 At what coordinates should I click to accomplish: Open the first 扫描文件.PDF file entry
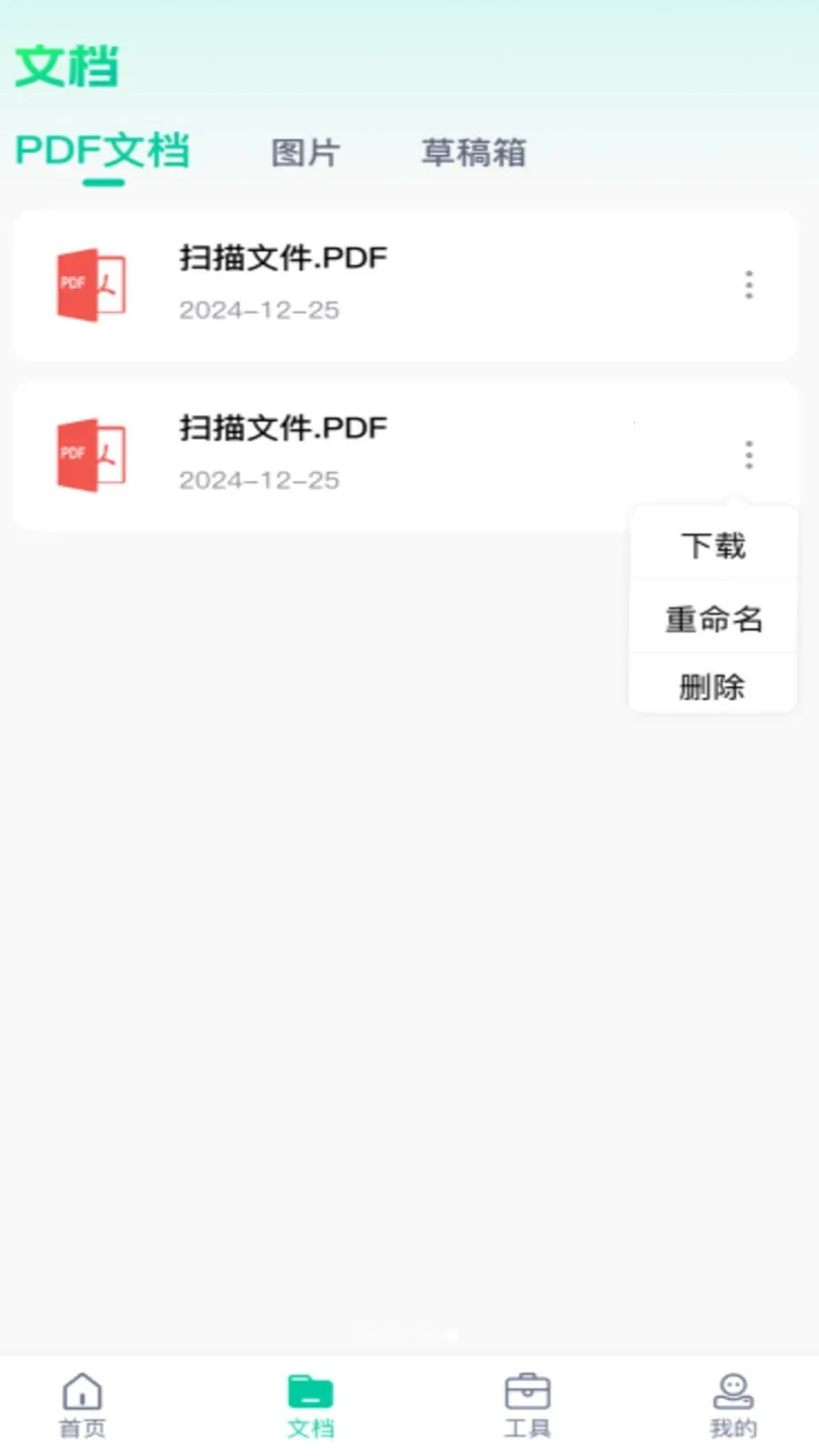click(x=364, y=285)
